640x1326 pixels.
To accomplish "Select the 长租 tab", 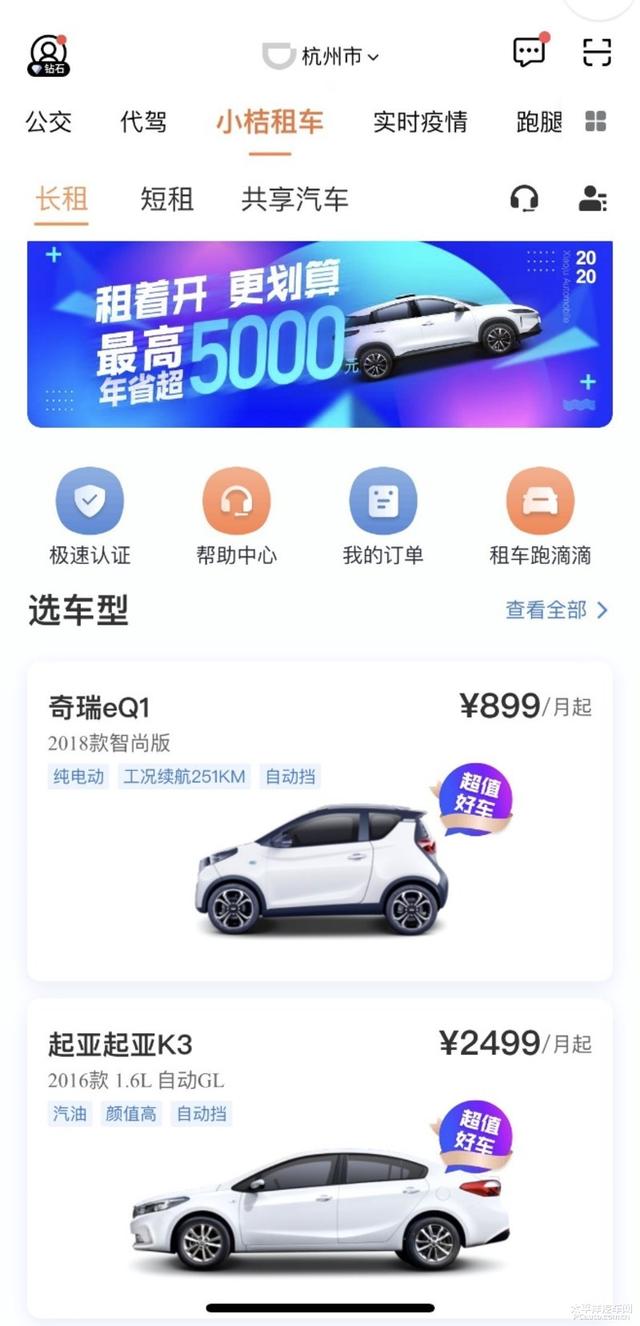I will coord(62,199).
